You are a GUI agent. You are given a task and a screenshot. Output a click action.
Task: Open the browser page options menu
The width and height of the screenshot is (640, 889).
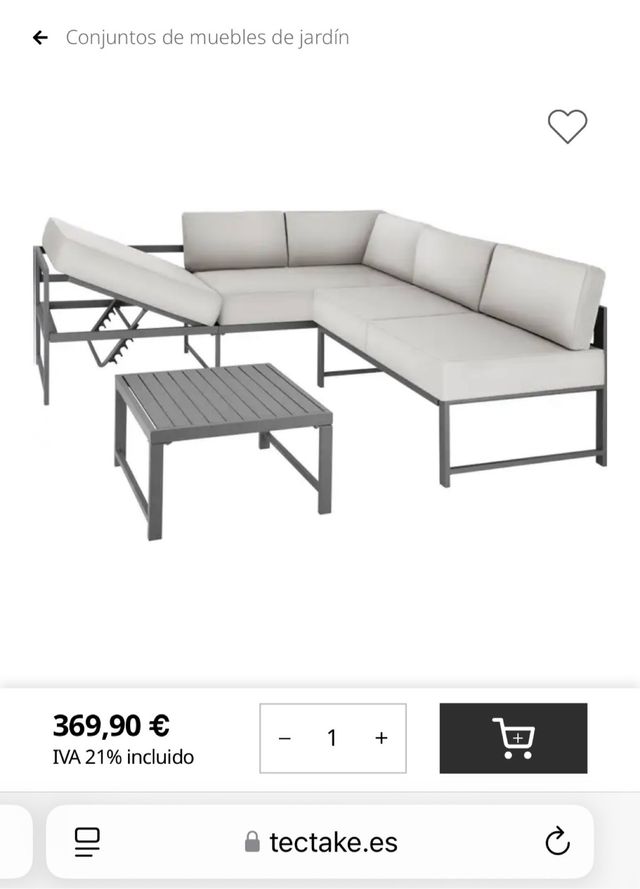pos(88,842)
